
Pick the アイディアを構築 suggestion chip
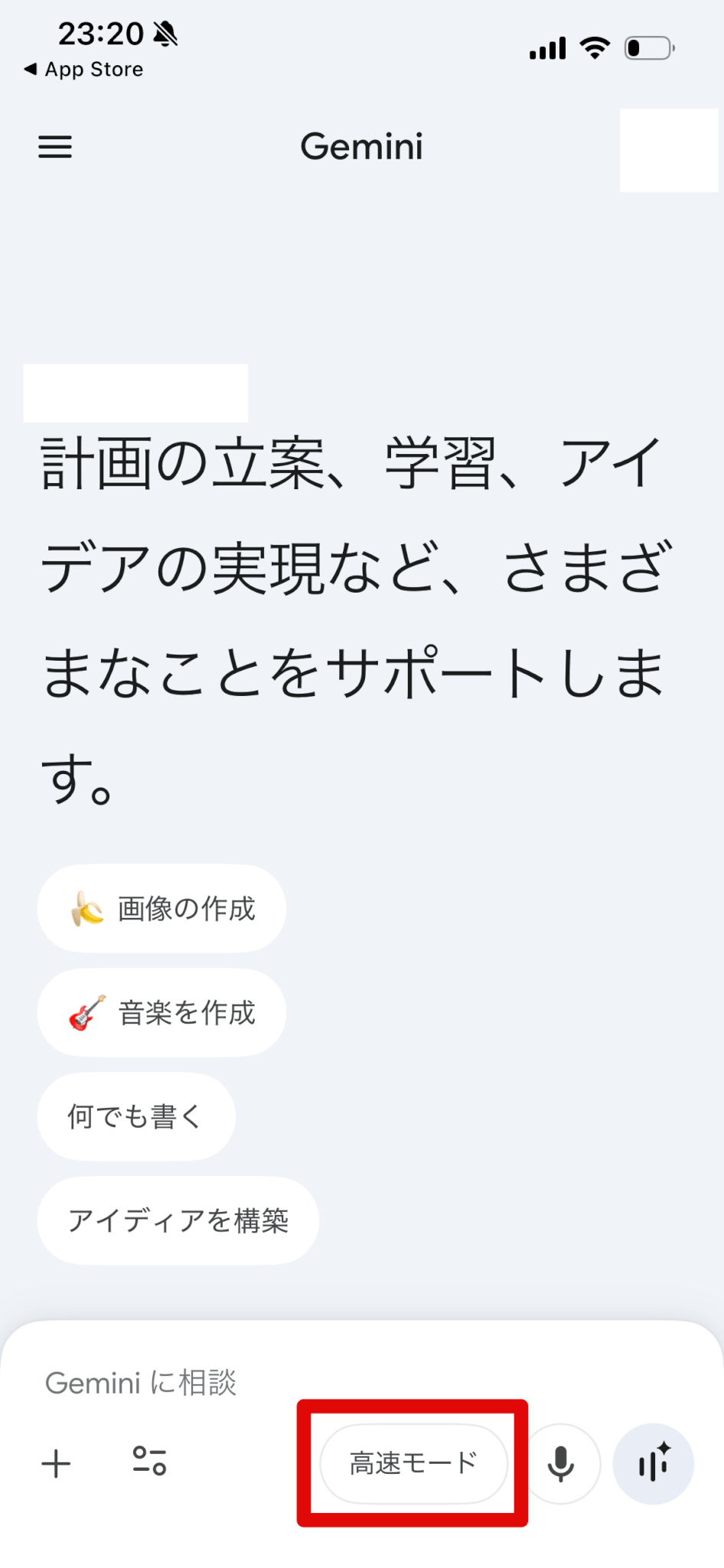(x=178, y=1221)
